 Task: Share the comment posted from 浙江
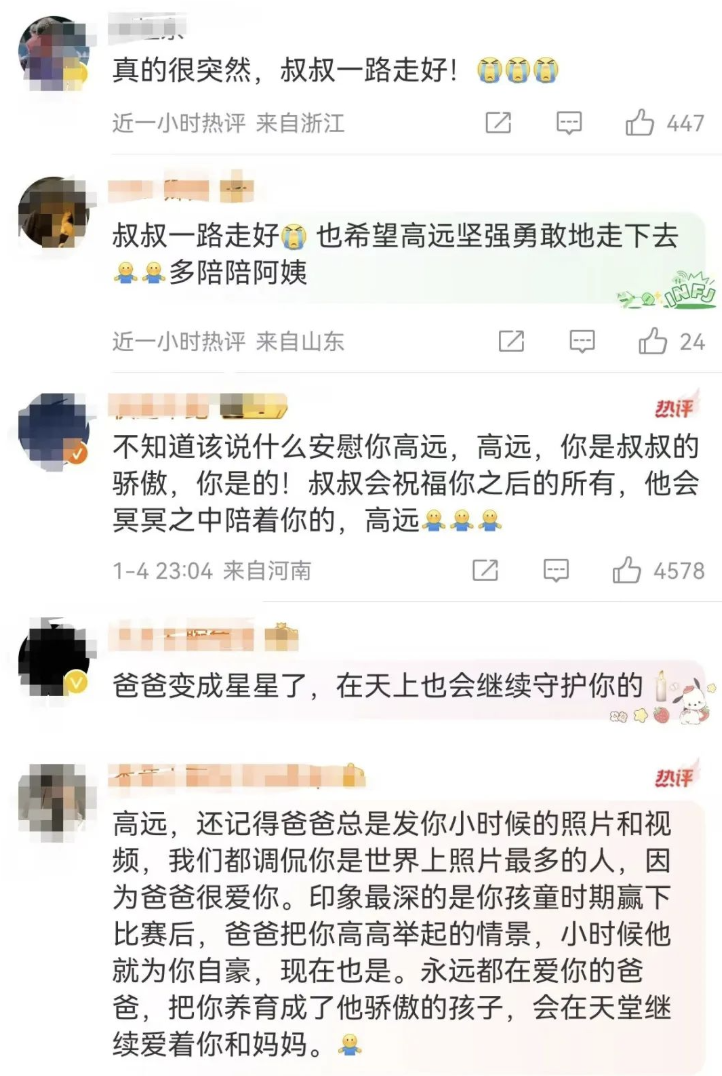[x=498, y=123]
